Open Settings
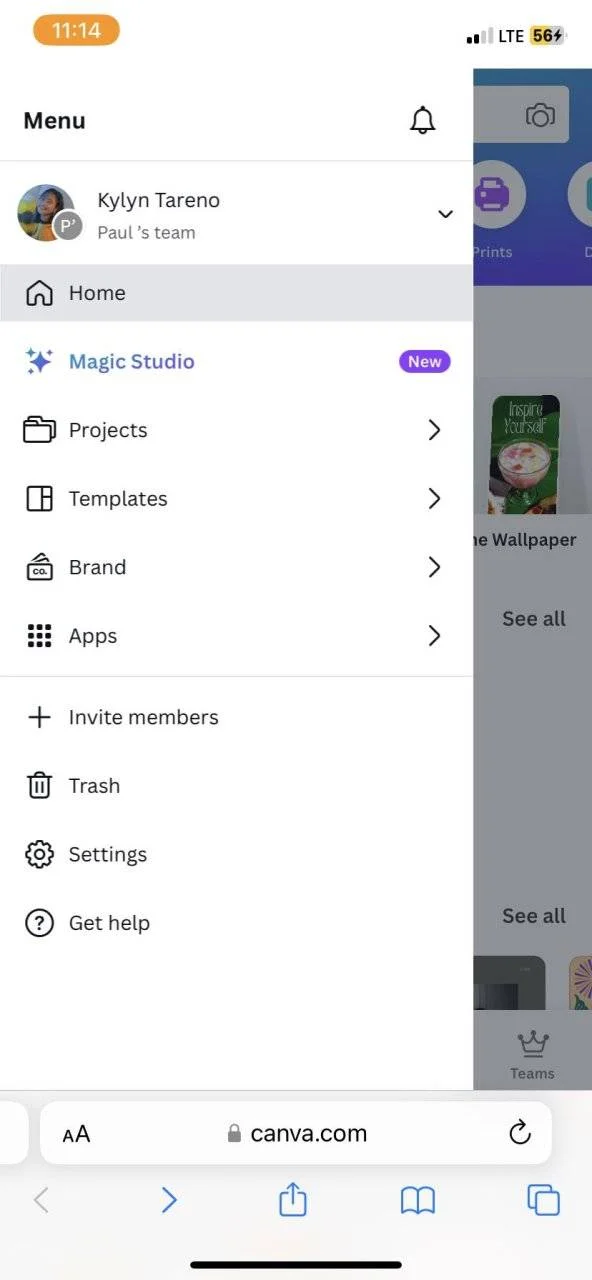 [x=236, y=855]
